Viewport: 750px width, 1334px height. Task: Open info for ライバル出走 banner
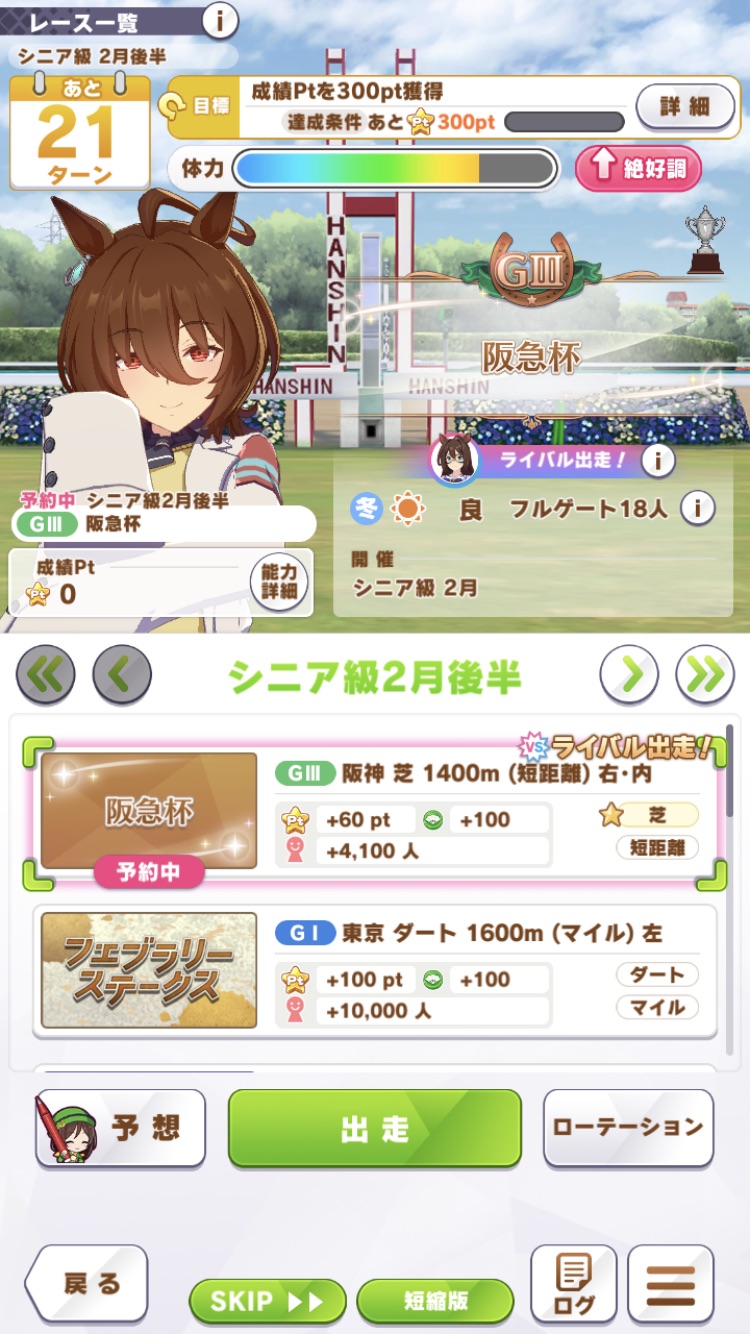[x=656, y=461]
